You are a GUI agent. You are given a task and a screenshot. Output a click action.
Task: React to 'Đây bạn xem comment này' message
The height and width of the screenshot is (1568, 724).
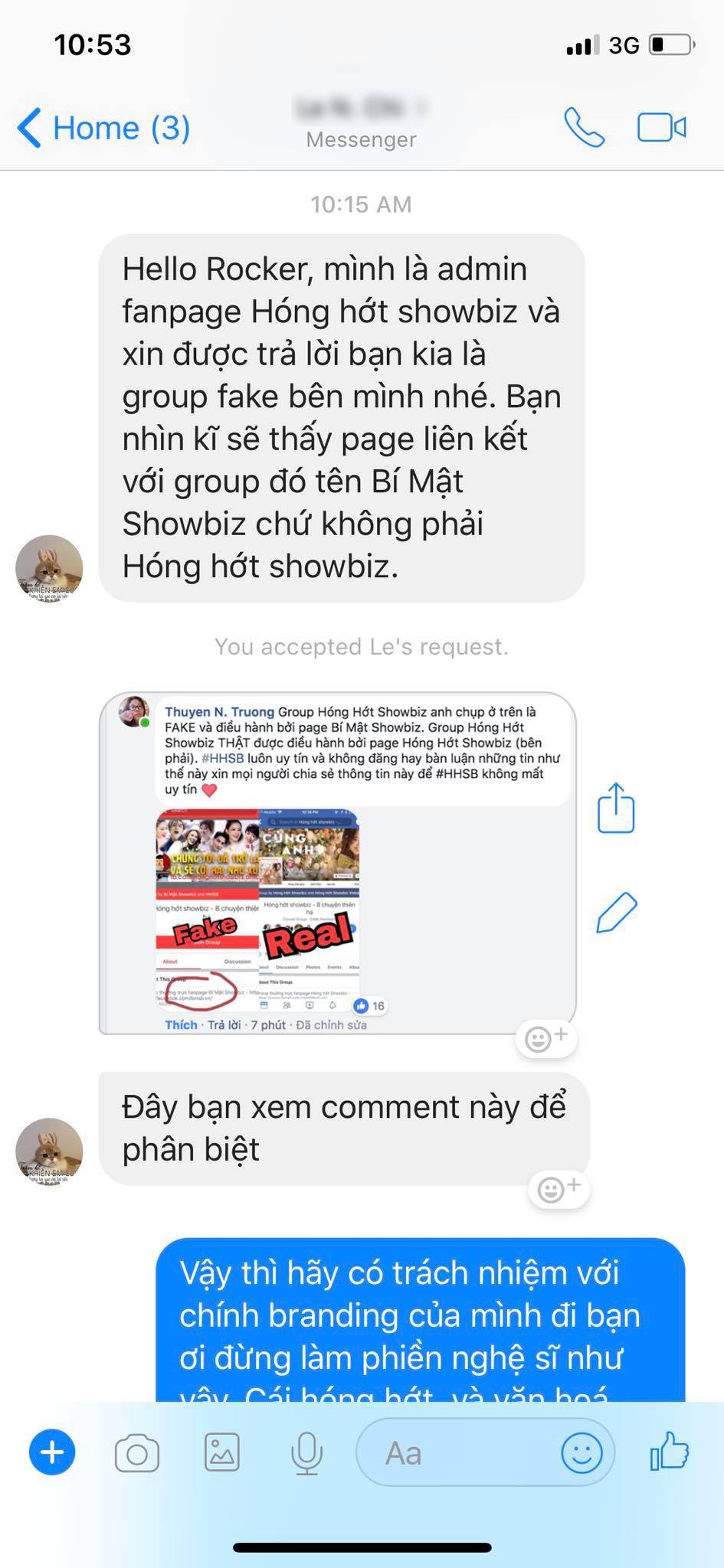pyautogui.click(x=559, y=1189)
